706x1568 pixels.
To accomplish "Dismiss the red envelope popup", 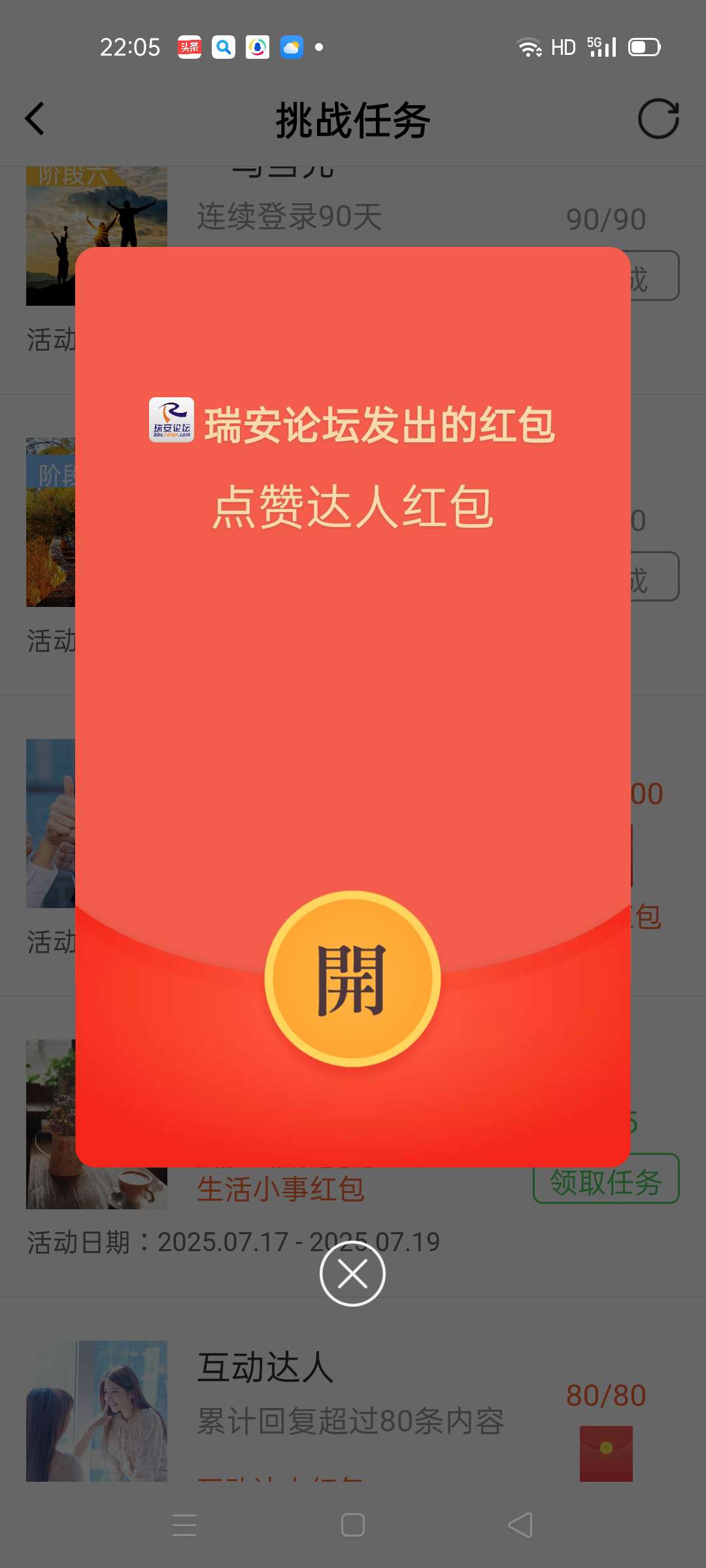I will click(x=352, y=1274).
